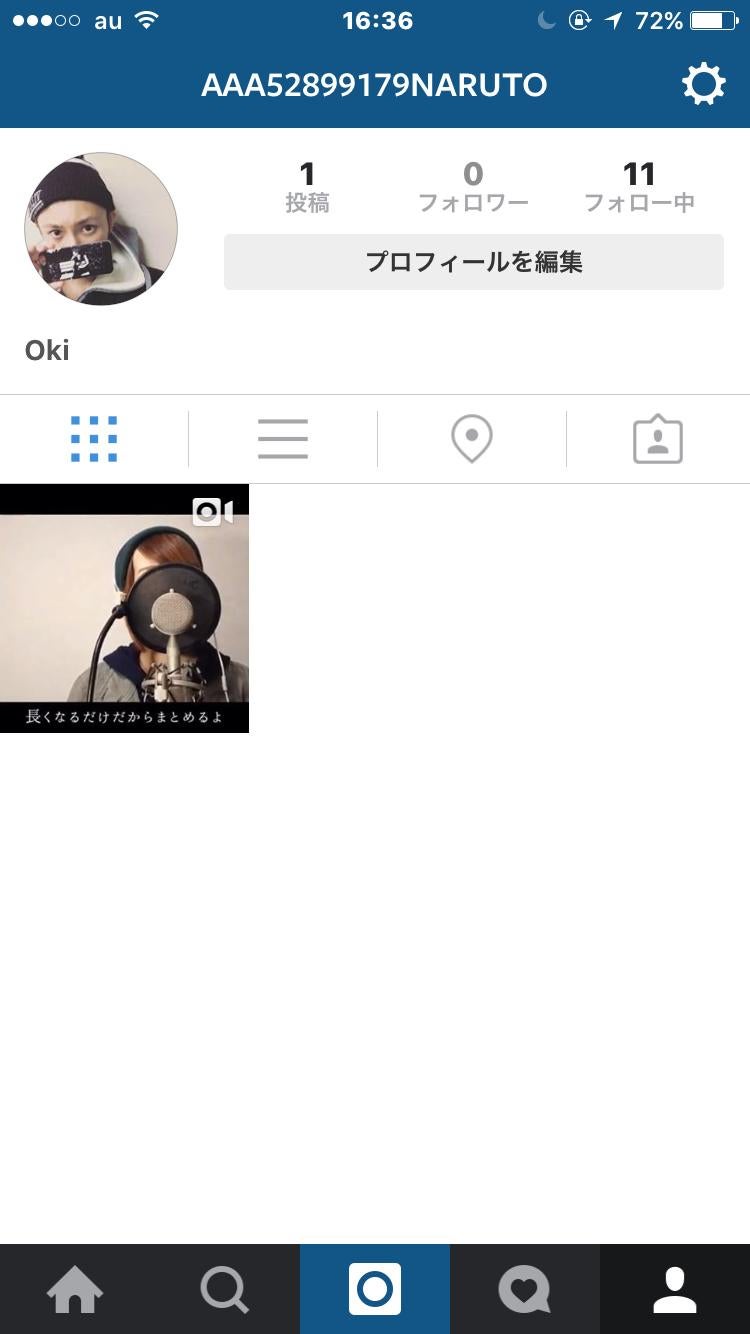Image resolution: width=750 pixels, height=1334 pixels.
Task: View the フォロワー list
Action: [473, 187]
